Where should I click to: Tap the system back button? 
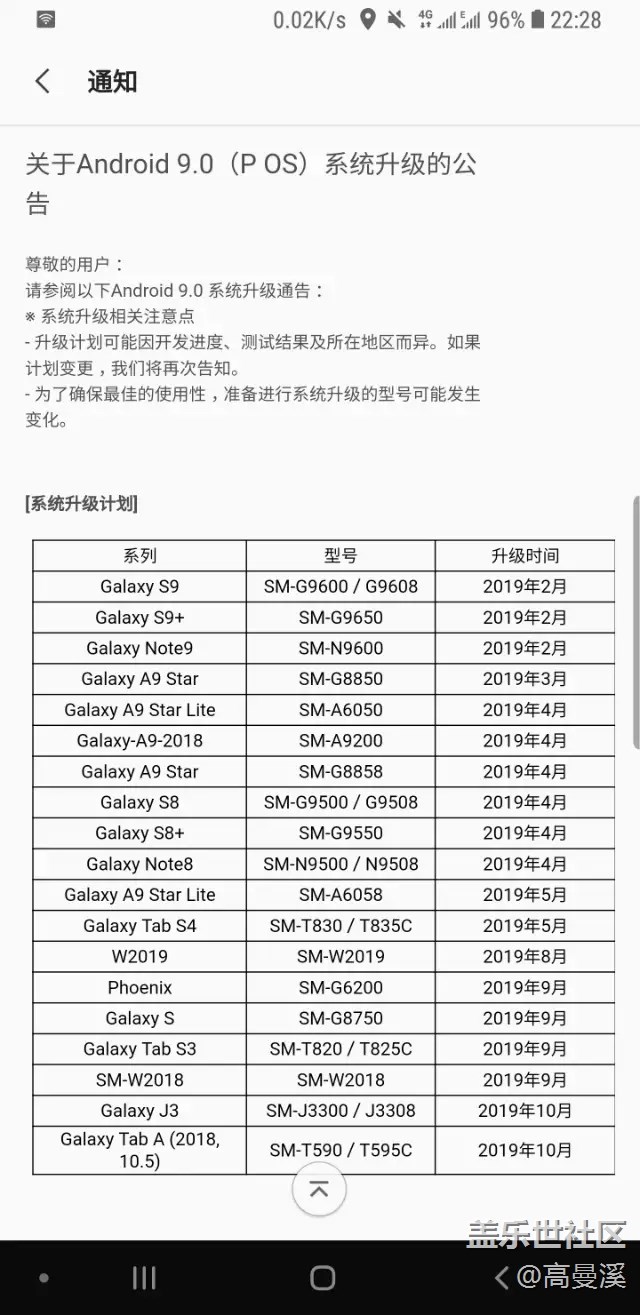[x=502, y=1277]
